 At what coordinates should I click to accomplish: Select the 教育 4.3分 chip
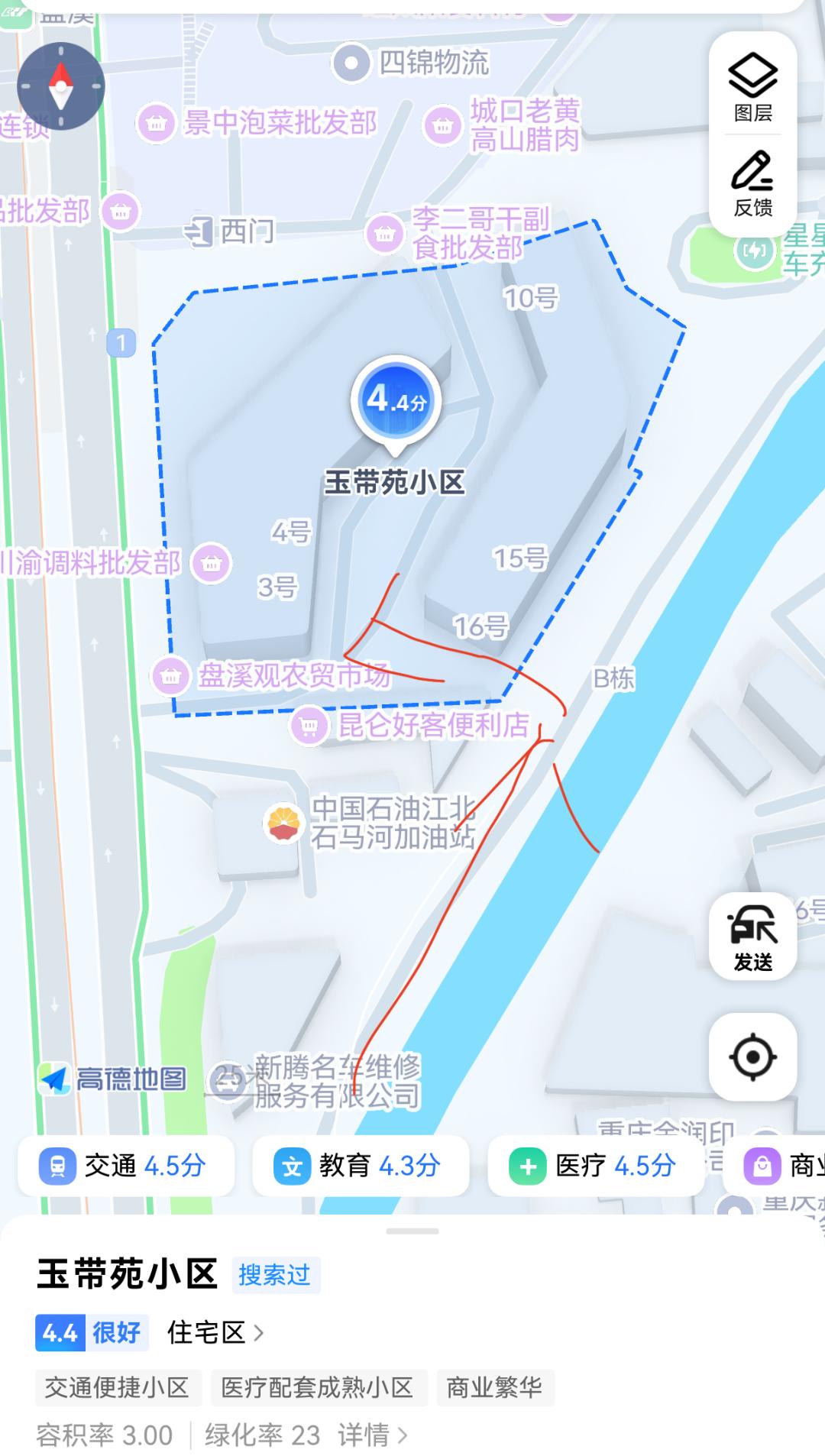click(361, 1166)
